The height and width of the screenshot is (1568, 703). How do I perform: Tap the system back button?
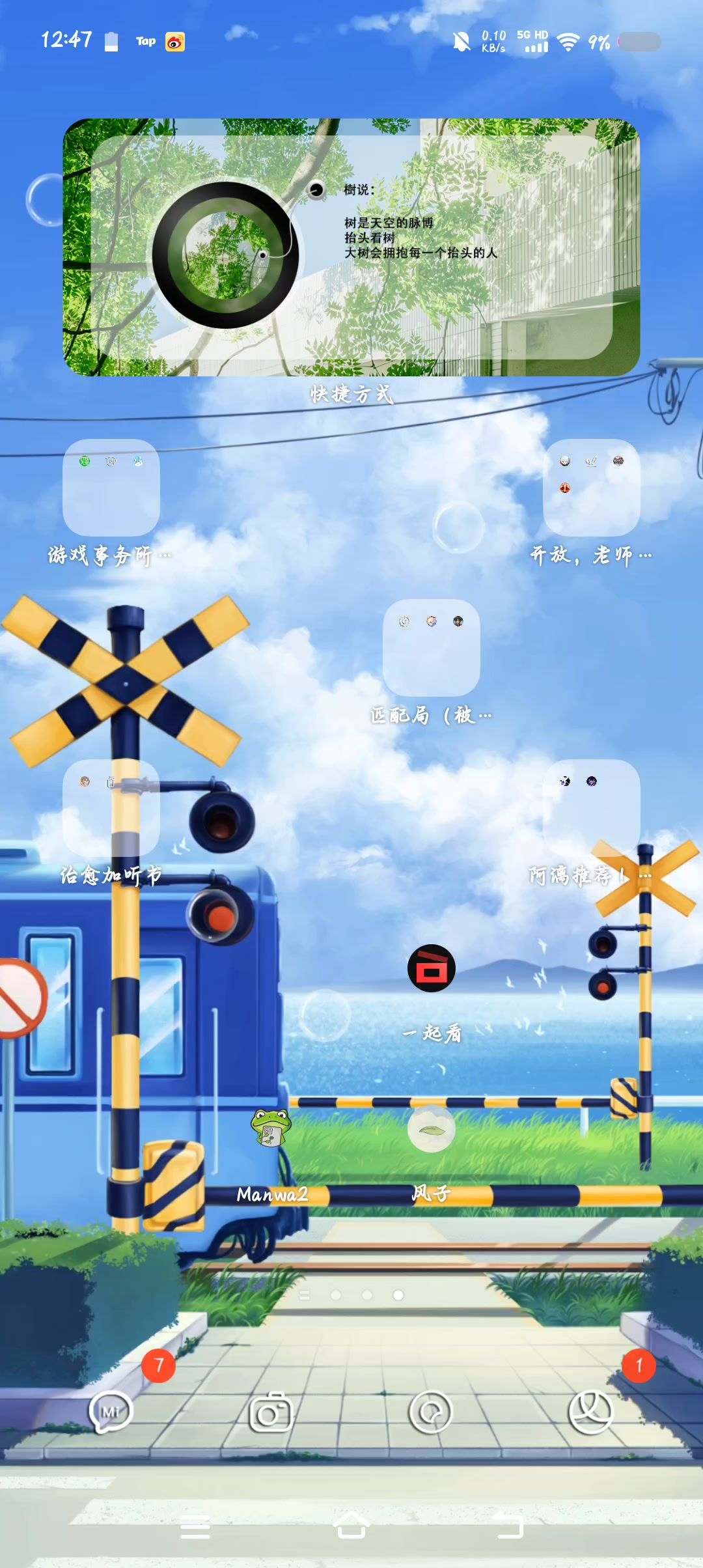(x=508, y=1526)
